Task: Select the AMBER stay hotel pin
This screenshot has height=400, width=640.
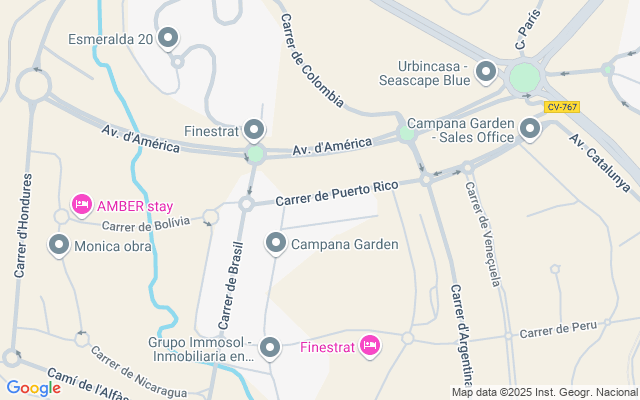Action: pyautogui.click(x=82, y=205)
